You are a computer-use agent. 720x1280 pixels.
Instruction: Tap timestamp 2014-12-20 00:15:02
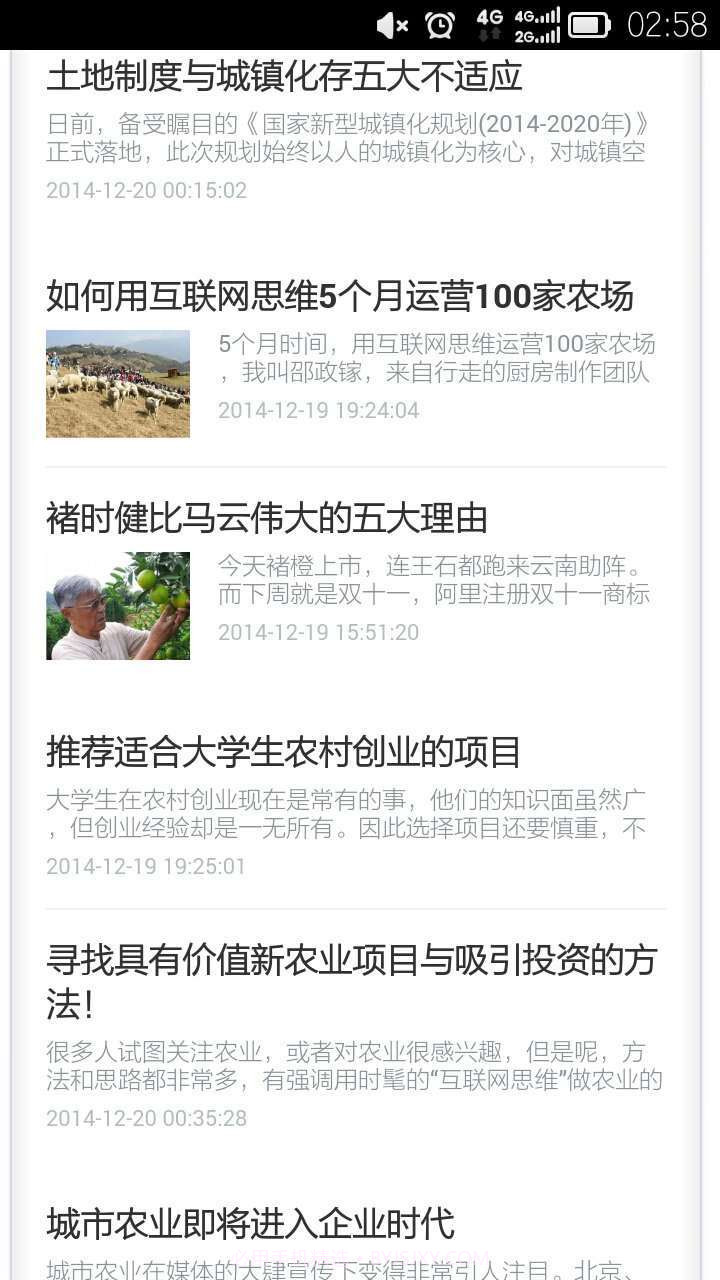(146, 190)
